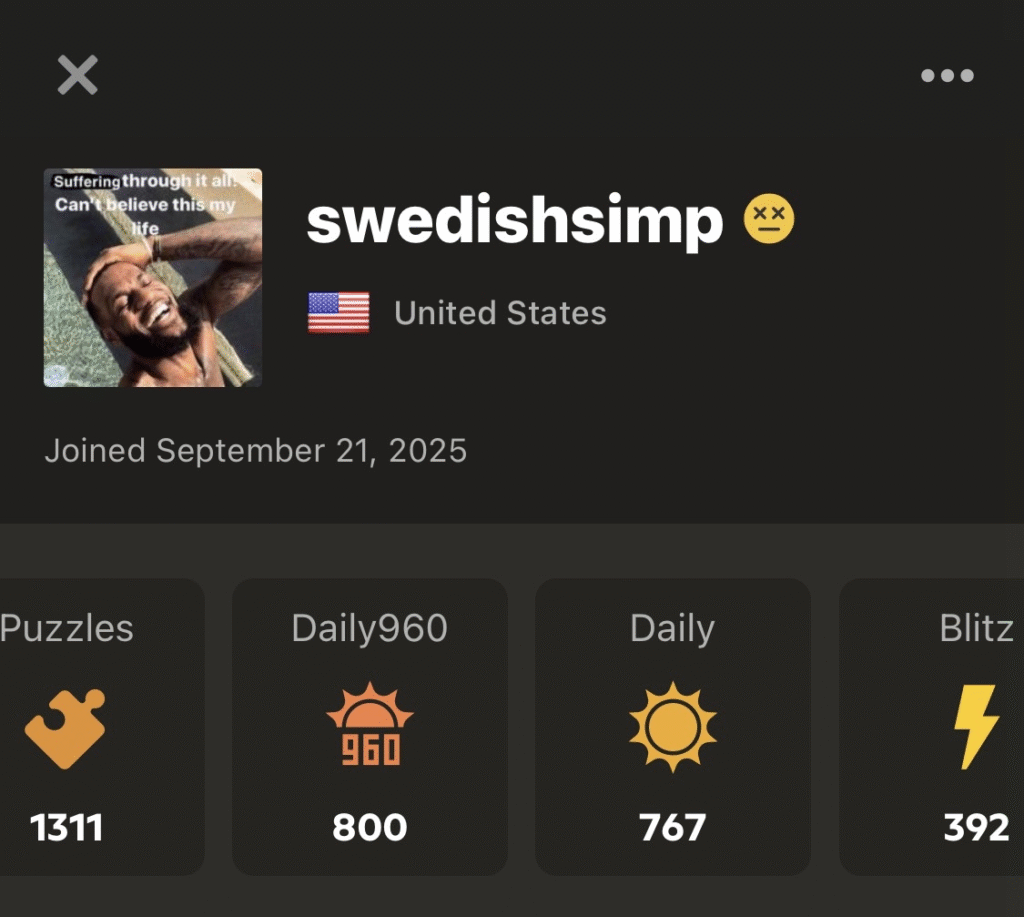Open the three-dot overflow menu

click(x=946, y=76)
